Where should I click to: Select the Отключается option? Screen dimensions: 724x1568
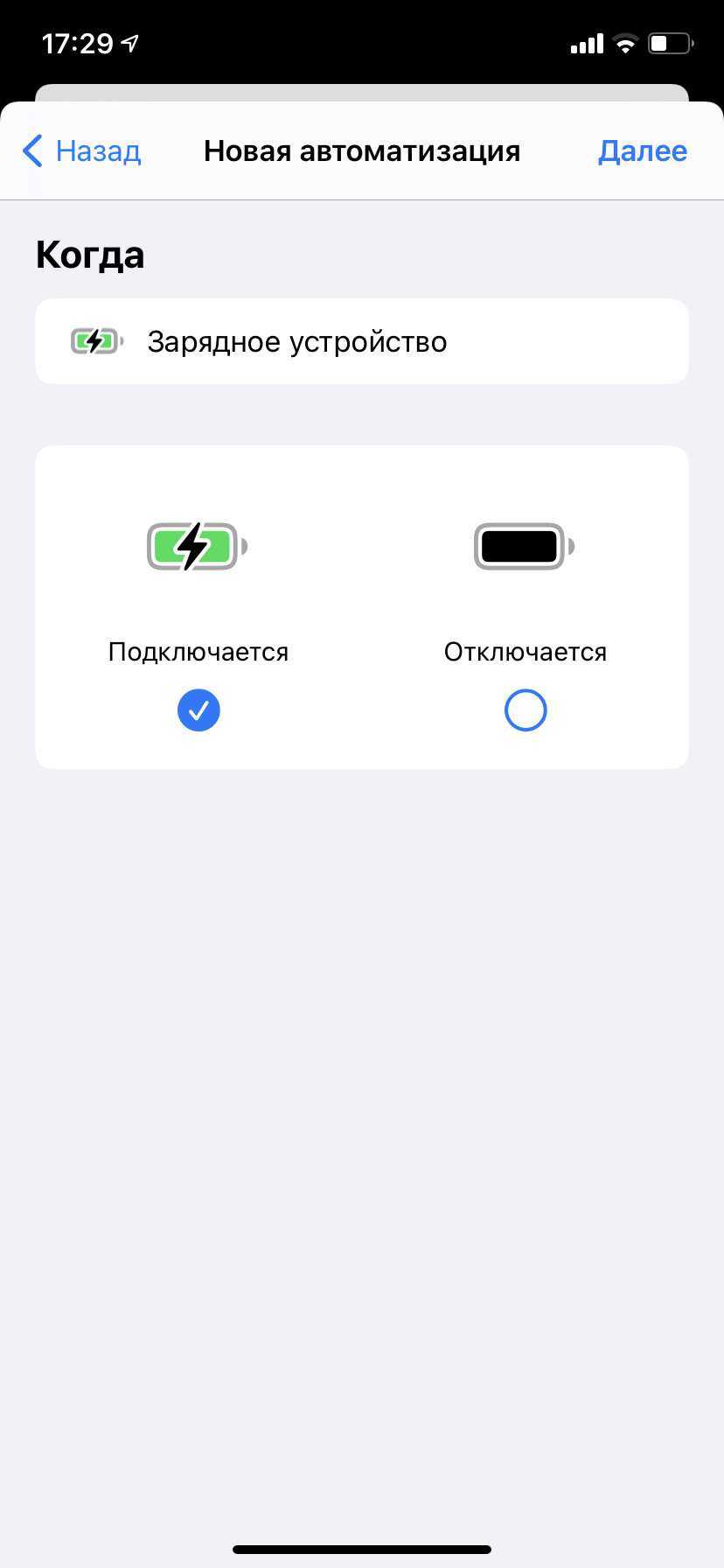[525, 710]
